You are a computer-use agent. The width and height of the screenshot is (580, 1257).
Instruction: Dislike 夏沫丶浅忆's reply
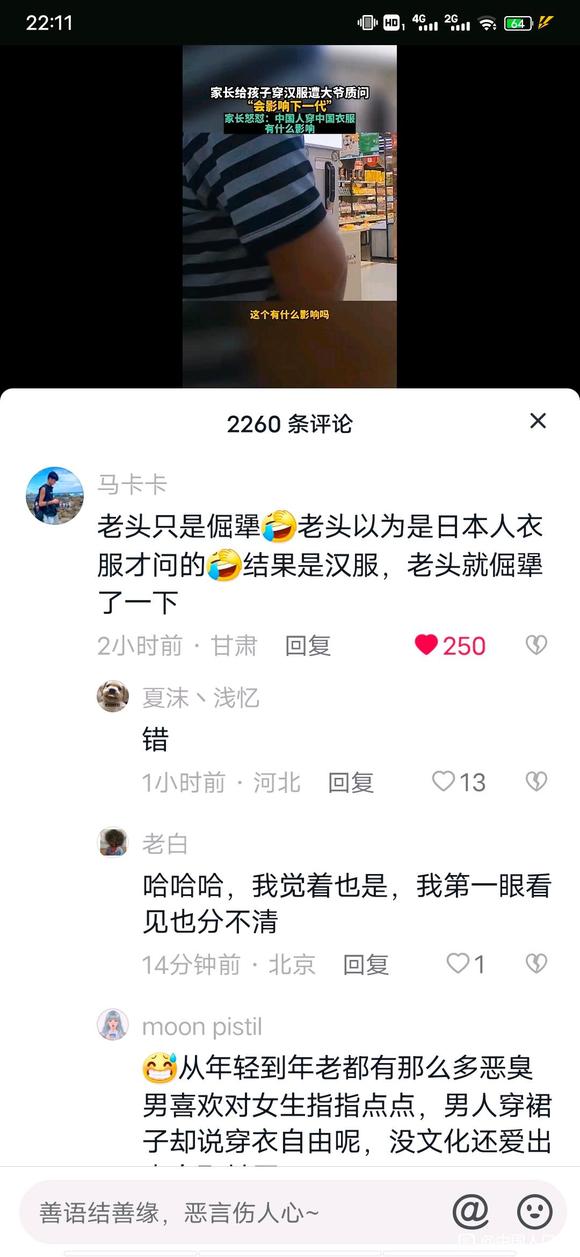(x=536, y=782)
